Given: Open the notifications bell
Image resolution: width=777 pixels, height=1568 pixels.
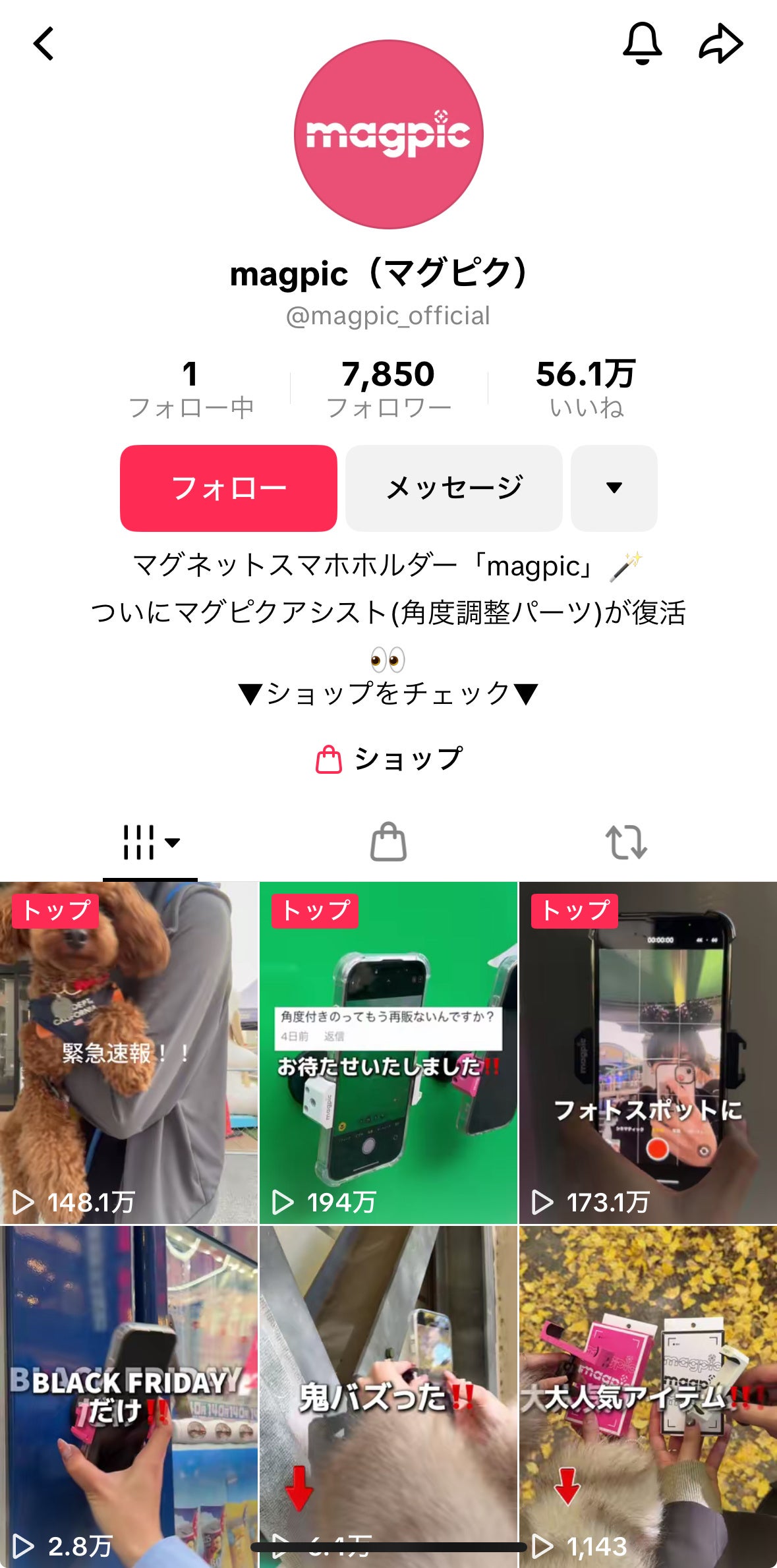Looking at the screenshot, I should [642, 44].
